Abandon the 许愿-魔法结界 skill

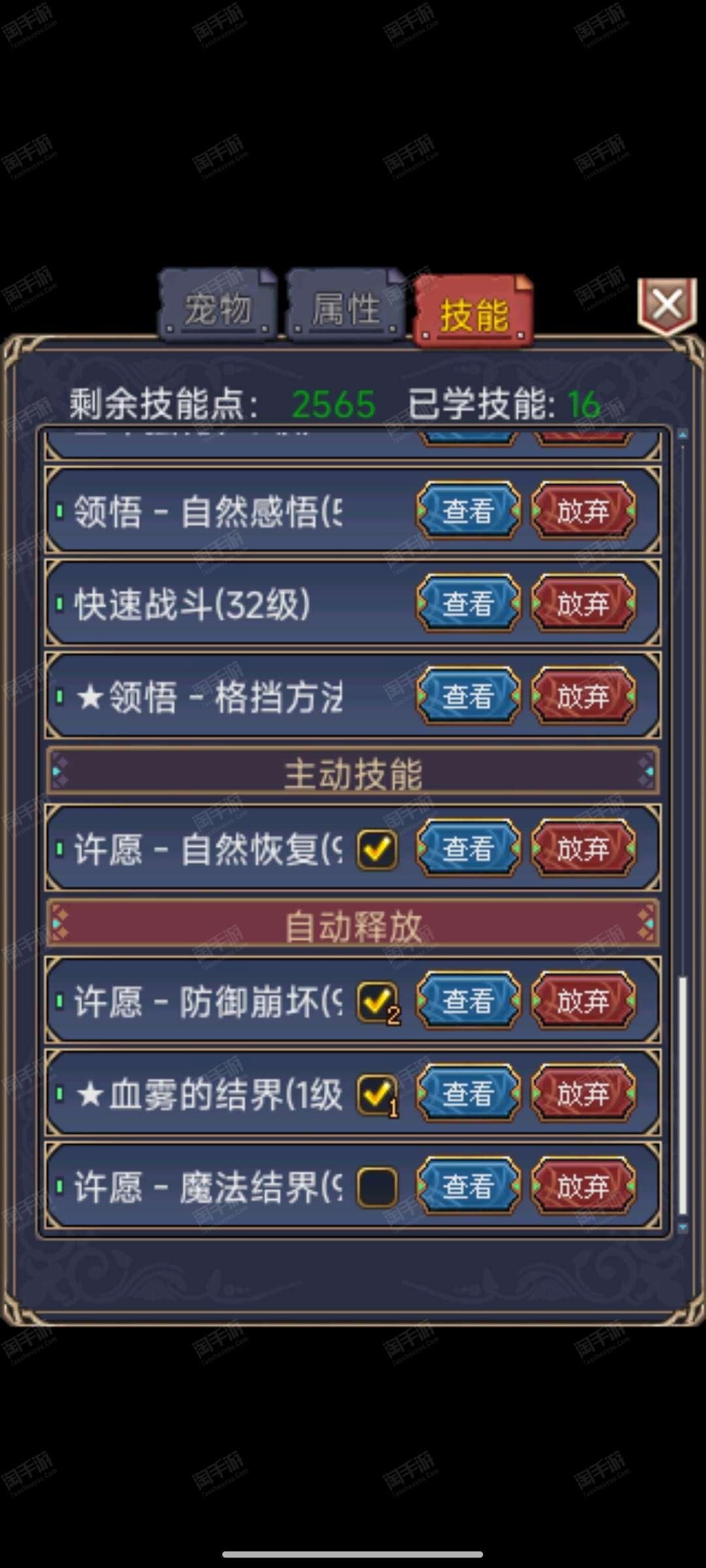tap(583, 1186)
